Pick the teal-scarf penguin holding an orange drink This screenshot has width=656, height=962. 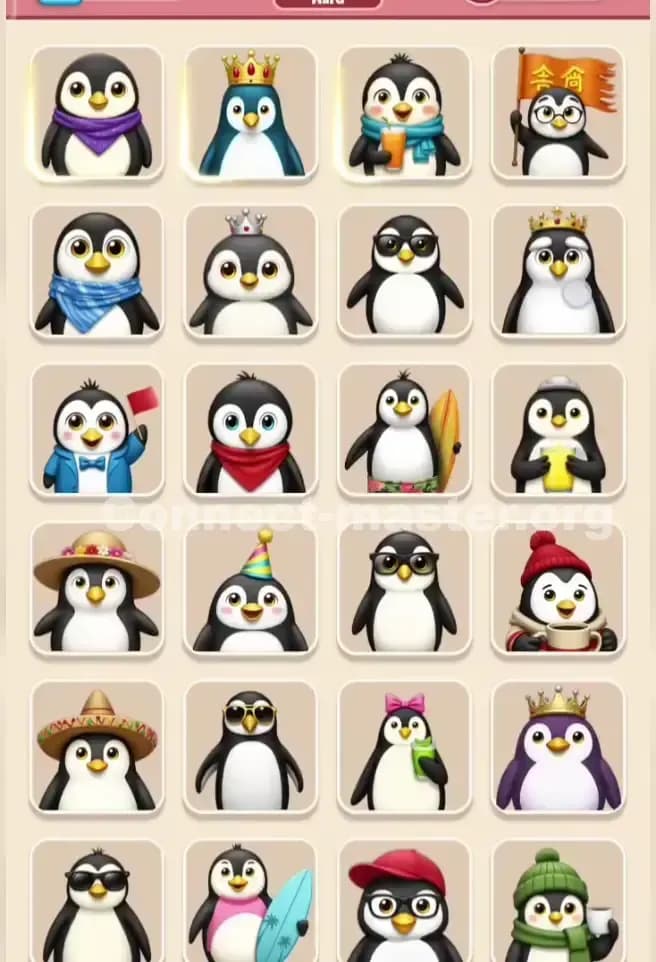pyautogui.click(x=404, y=113)
